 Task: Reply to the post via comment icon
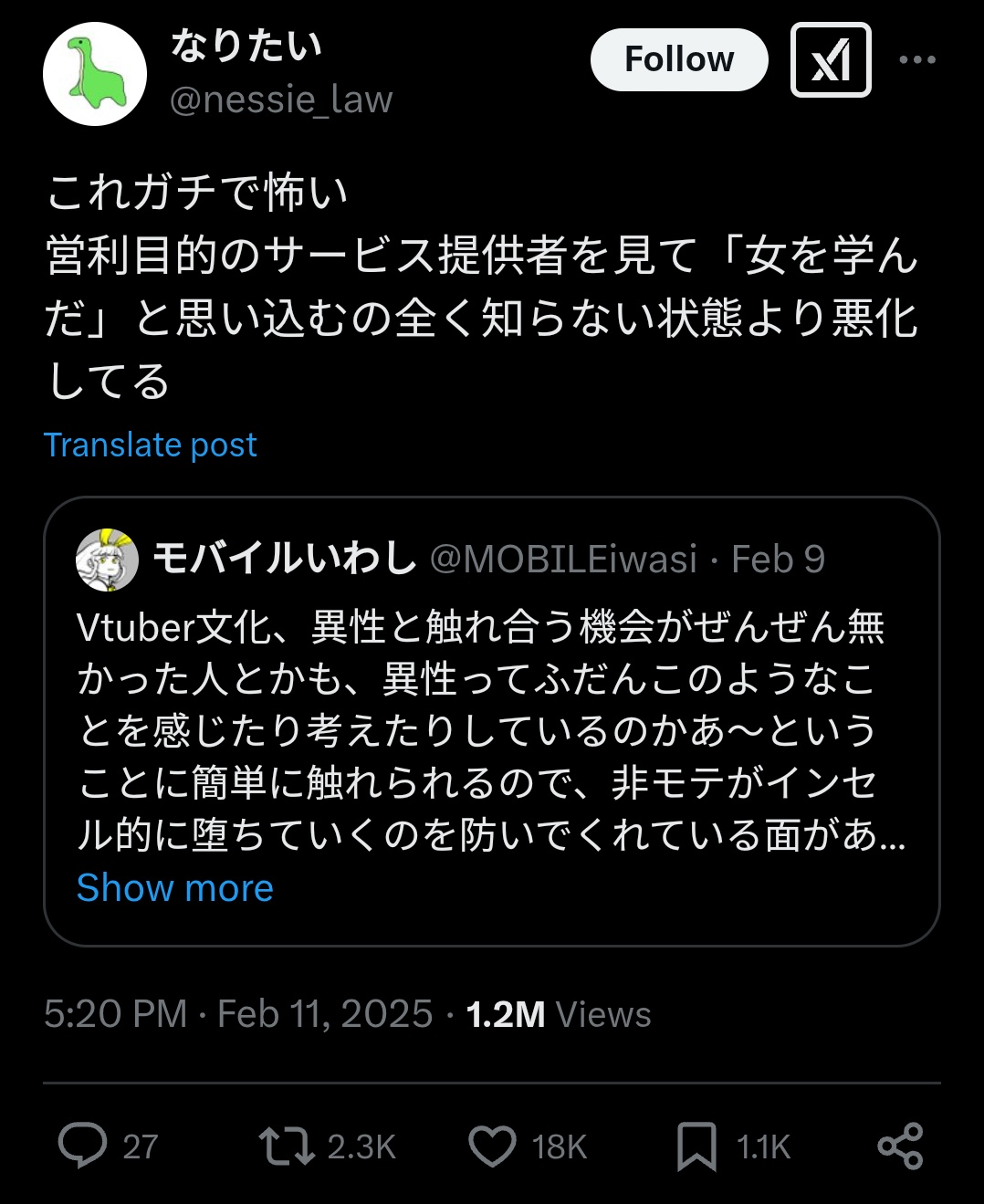point(82,1146)
